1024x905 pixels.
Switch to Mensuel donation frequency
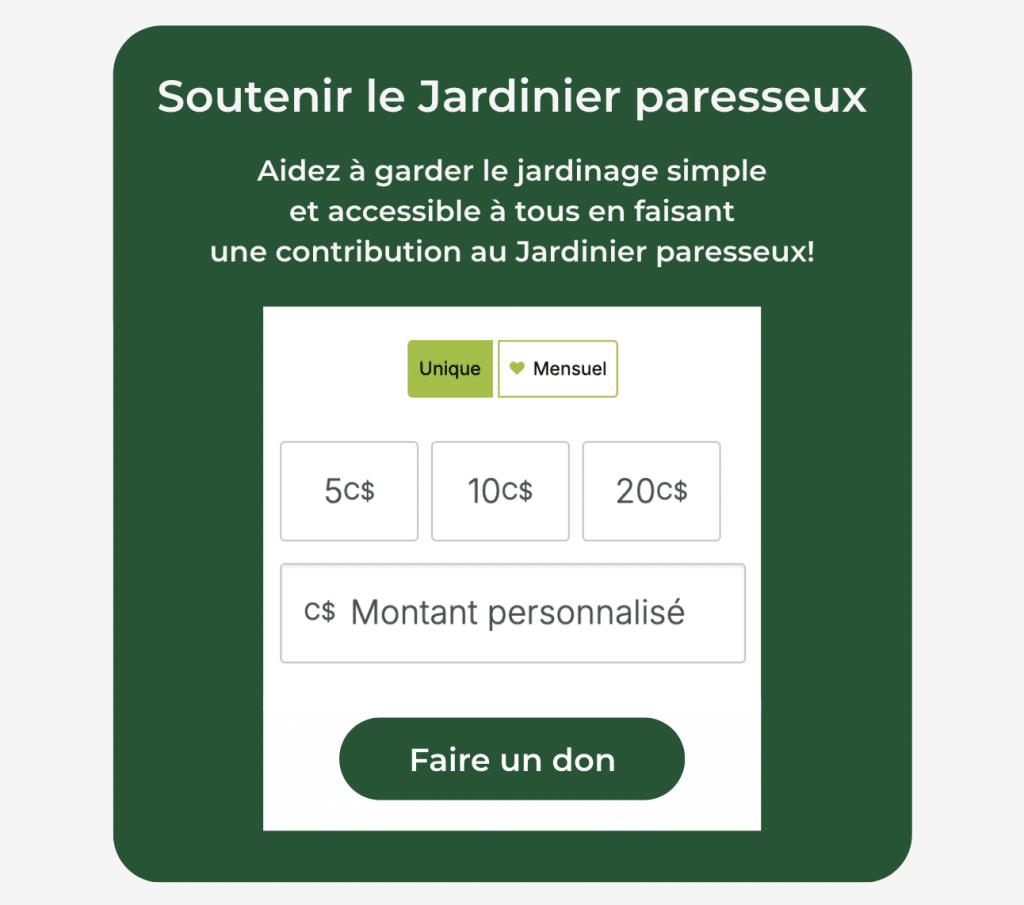pos(558,369)
